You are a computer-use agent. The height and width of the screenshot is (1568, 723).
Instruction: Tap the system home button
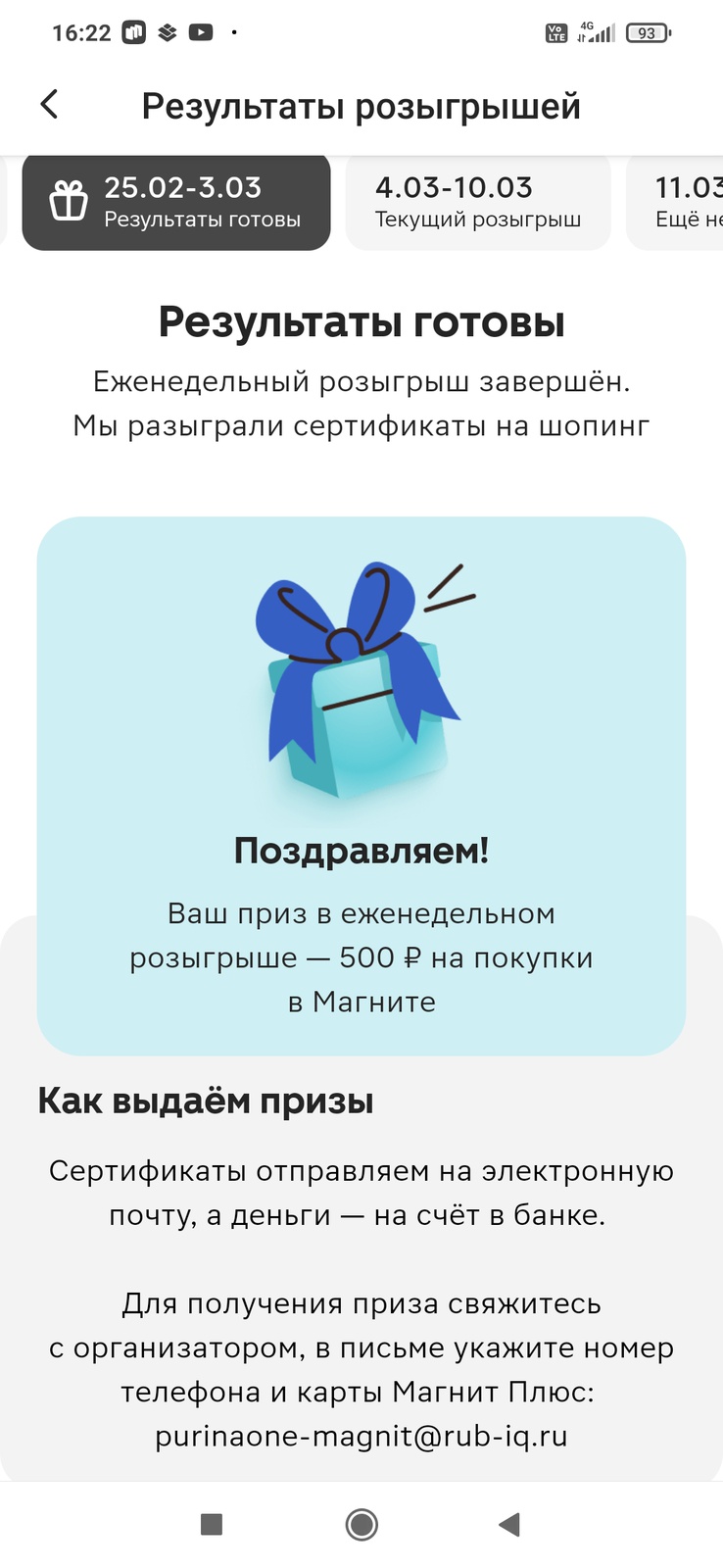point(361,1524)
